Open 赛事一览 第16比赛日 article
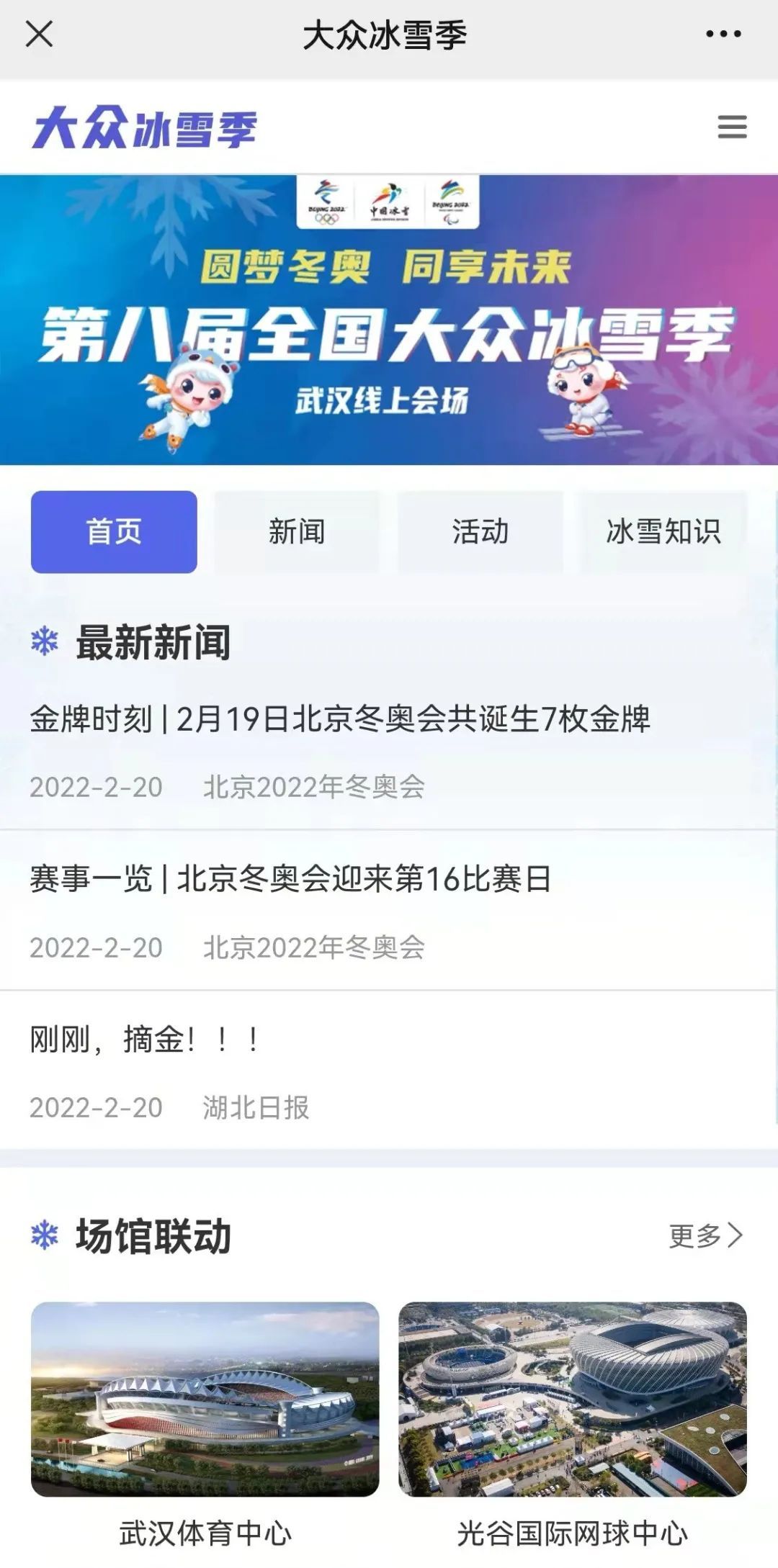 [x=290, y=879]
